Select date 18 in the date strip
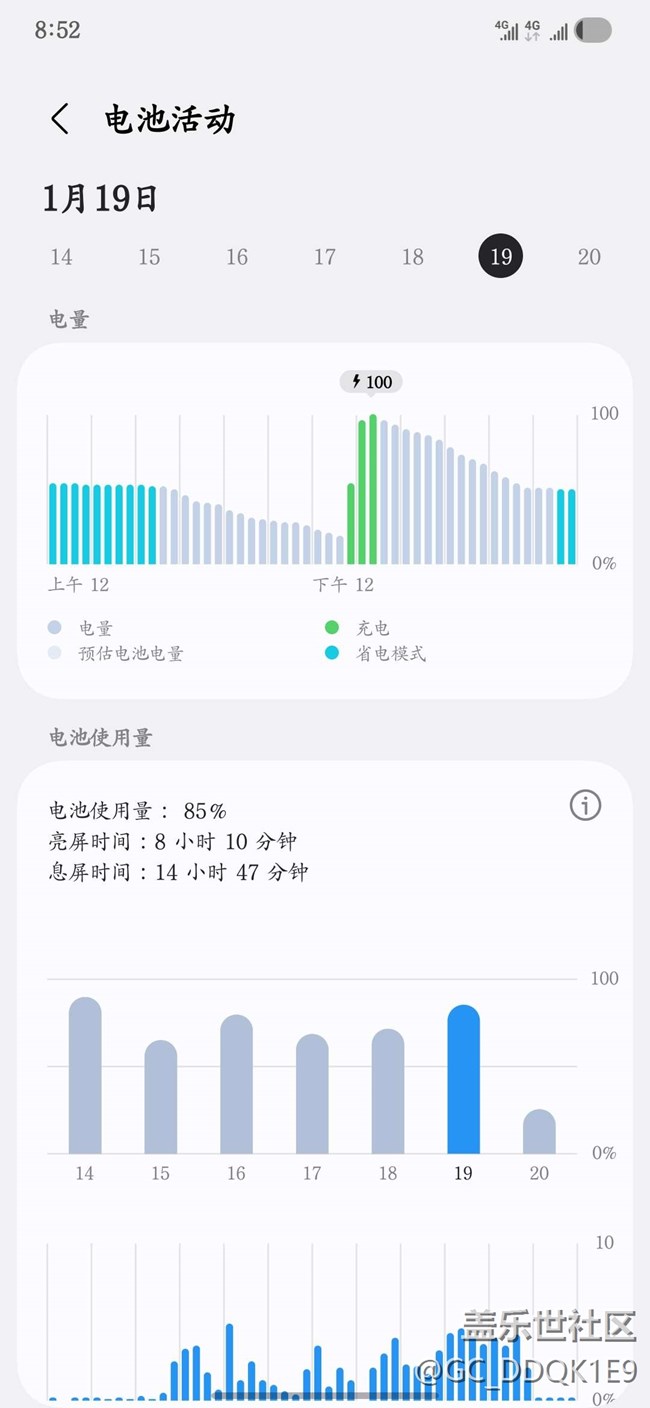This screenshot has height=1408, width=650. click(413, 257)
